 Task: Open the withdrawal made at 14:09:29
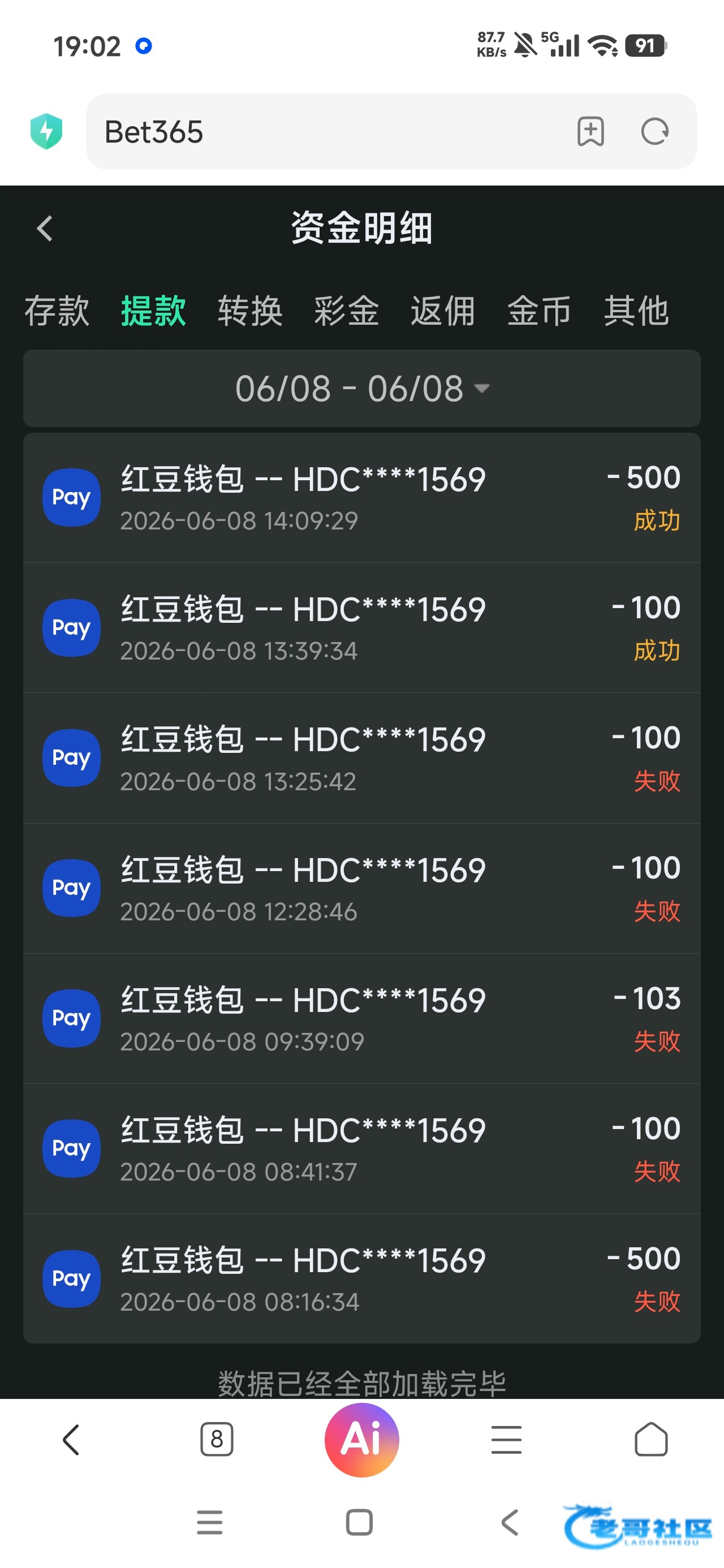pyautogui.click(x=361, y=498)
